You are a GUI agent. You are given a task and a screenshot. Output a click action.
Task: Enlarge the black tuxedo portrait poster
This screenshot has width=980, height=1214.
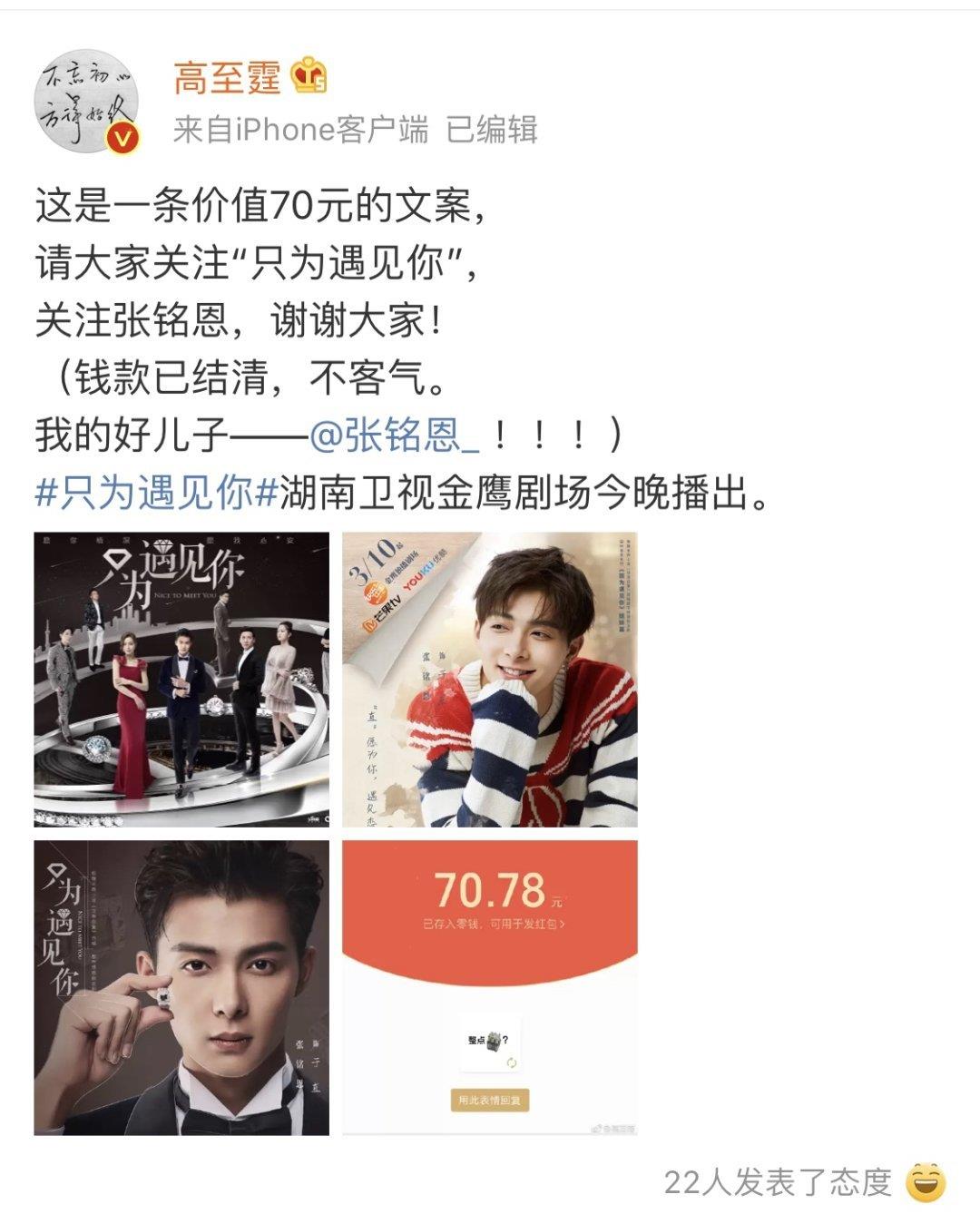[x=181, y=987]
